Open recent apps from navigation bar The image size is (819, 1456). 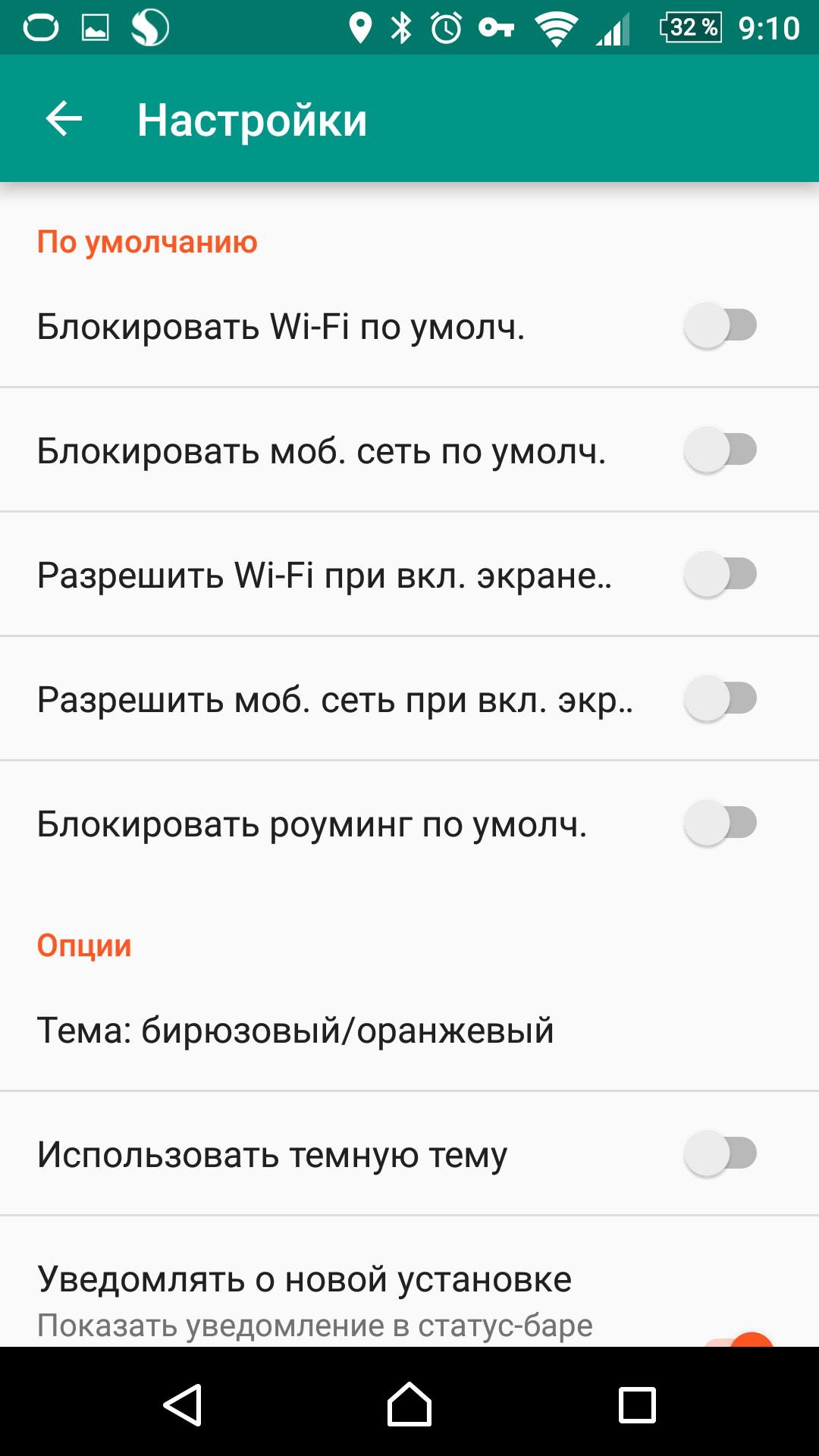pos(637,1405)
